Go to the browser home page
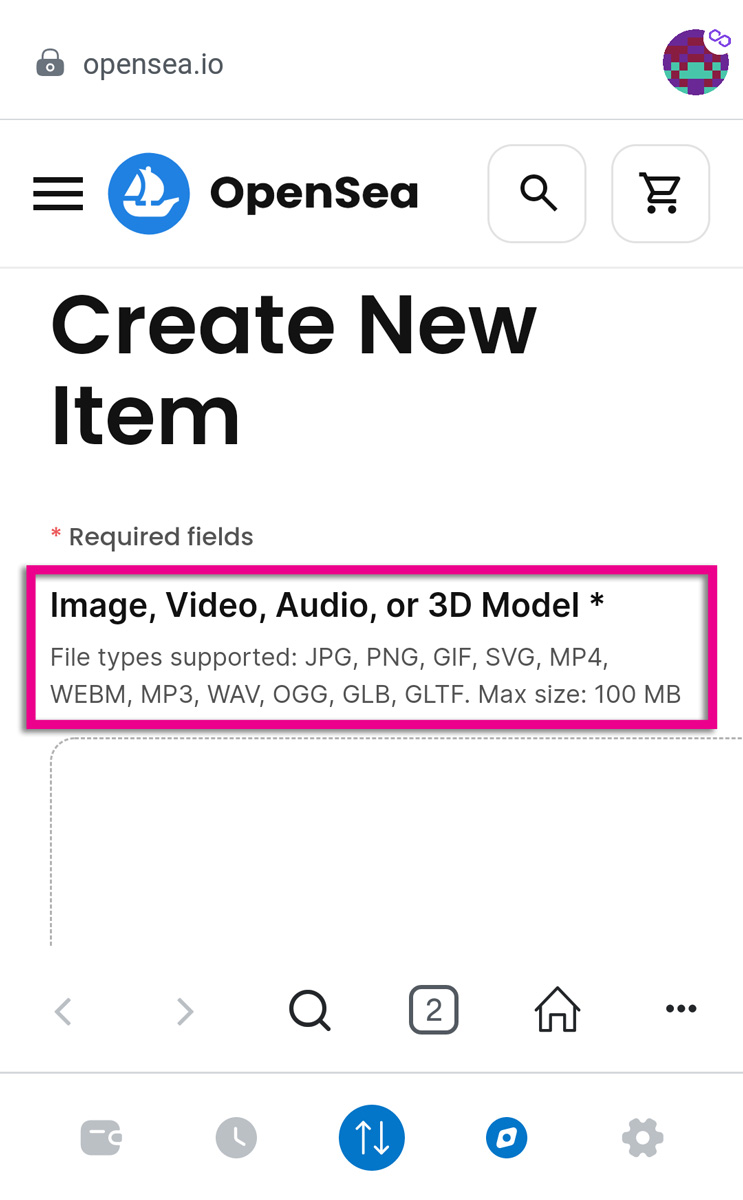The height and width of the screenshot is (1200, 743). tap(557, 1011)
